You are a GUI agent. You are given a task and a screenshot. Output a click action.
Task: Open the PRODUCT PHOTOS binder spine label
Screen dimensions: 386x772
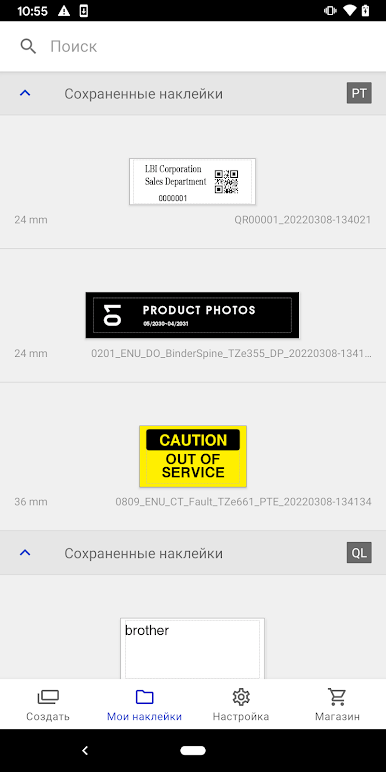tap(193, 315)
